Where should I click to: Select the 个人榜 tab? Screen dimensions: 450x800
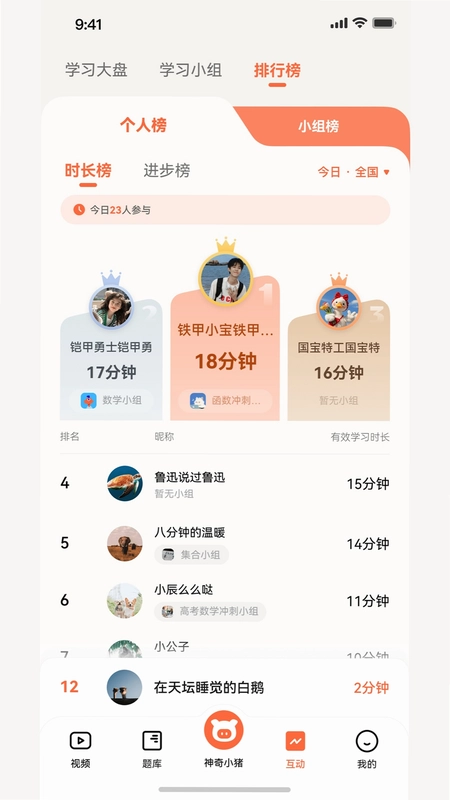pyautogui.click(x=143, y=125)
